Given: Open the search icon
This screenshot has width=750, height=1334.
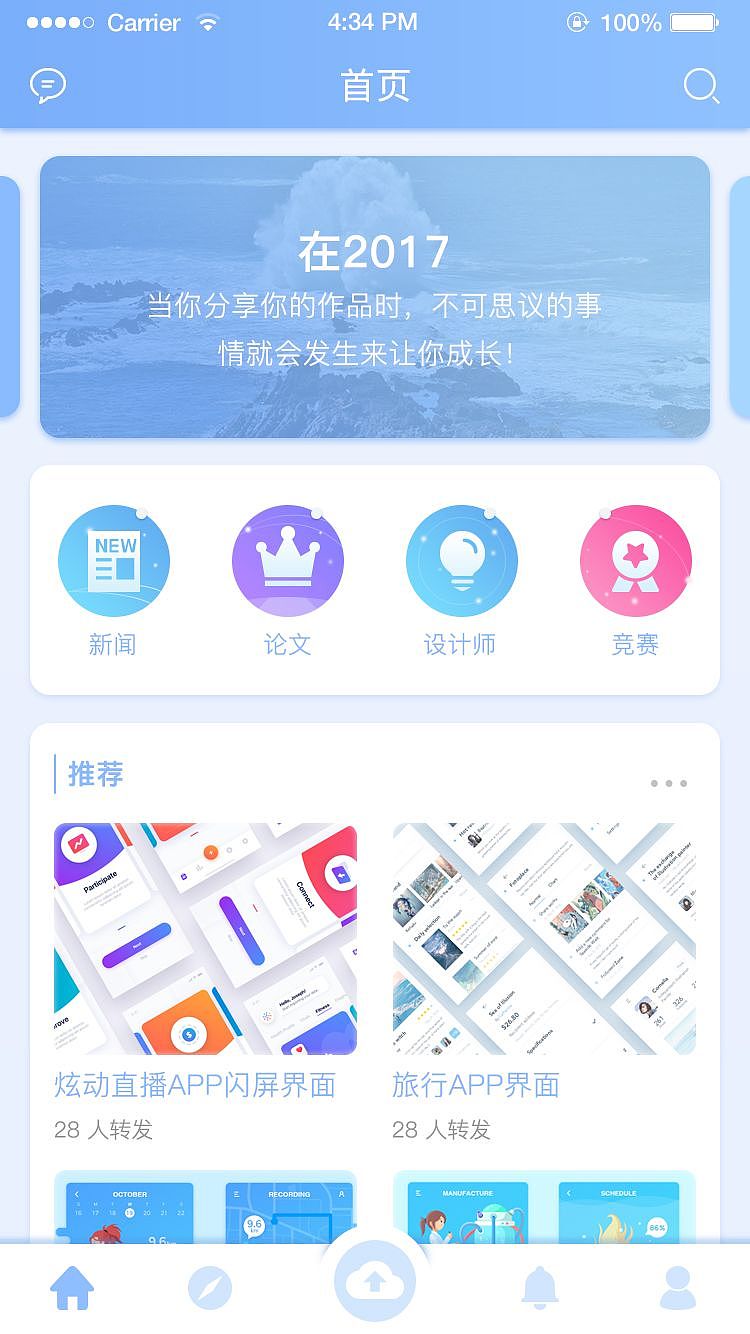Looking at the screenshot, I should point(701,87).
